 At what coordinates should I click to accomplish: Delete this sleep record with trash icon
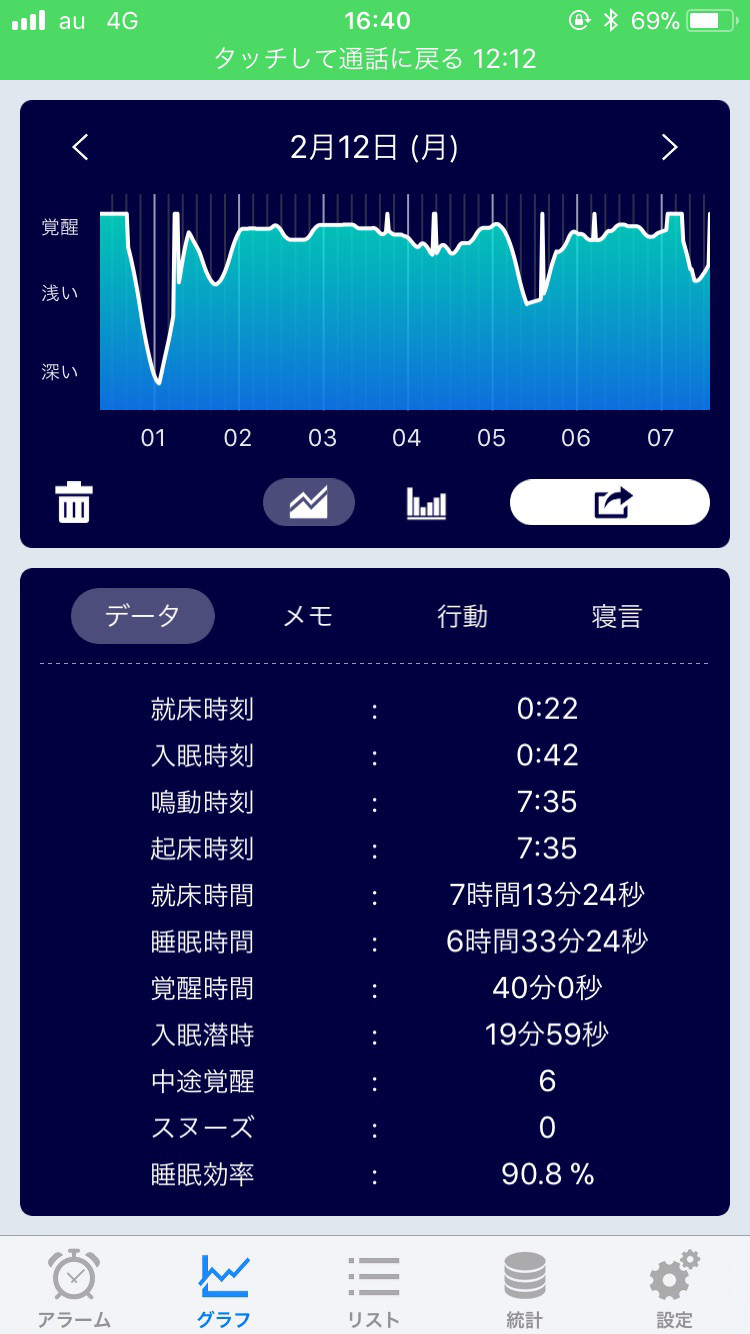(74, 502)
